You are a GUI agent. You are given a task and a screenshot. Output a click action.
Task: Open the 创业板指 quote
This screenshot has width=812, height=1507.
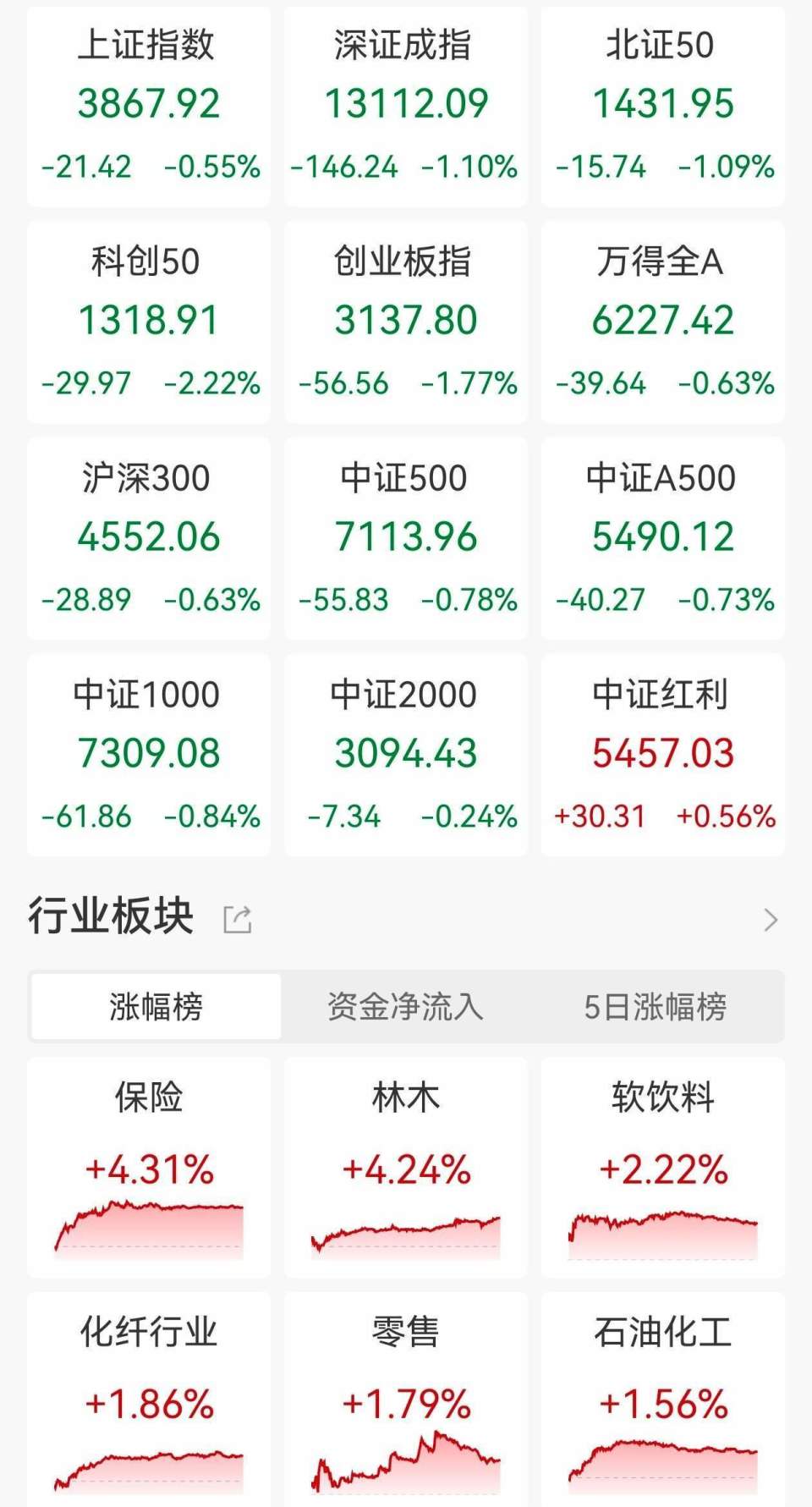406,322
